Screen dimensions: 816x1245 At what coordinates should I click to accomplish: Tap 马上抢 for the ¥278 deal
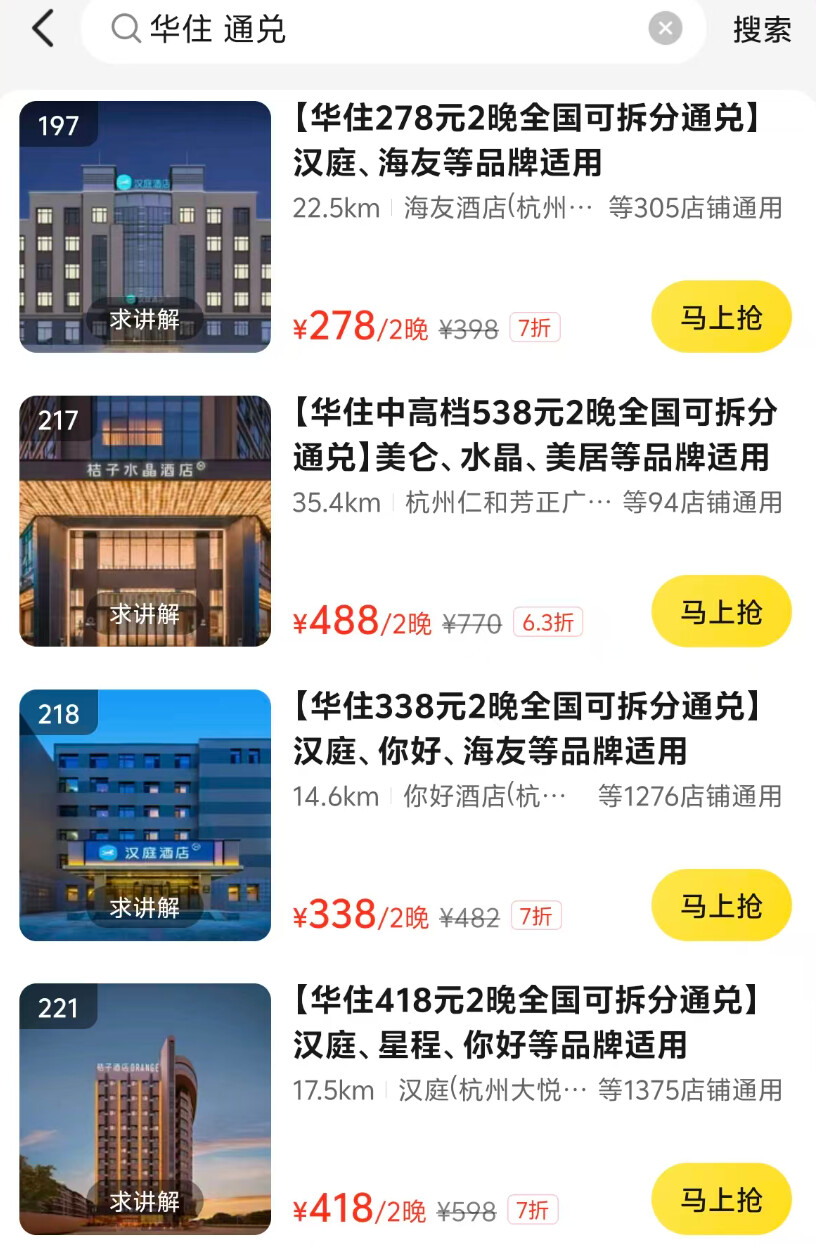tap(721, 318)
